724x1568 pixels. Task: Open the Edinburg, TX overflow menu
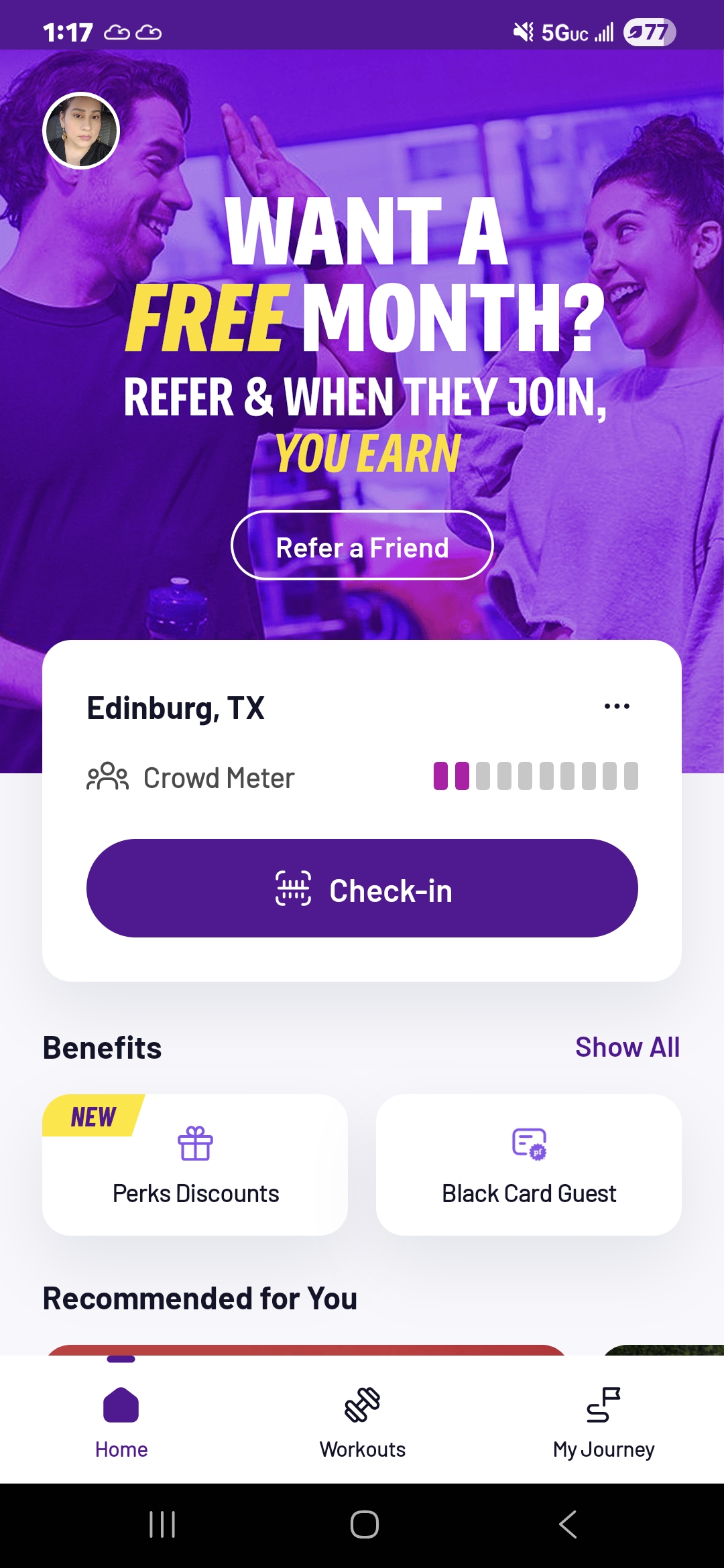point(616,706)
